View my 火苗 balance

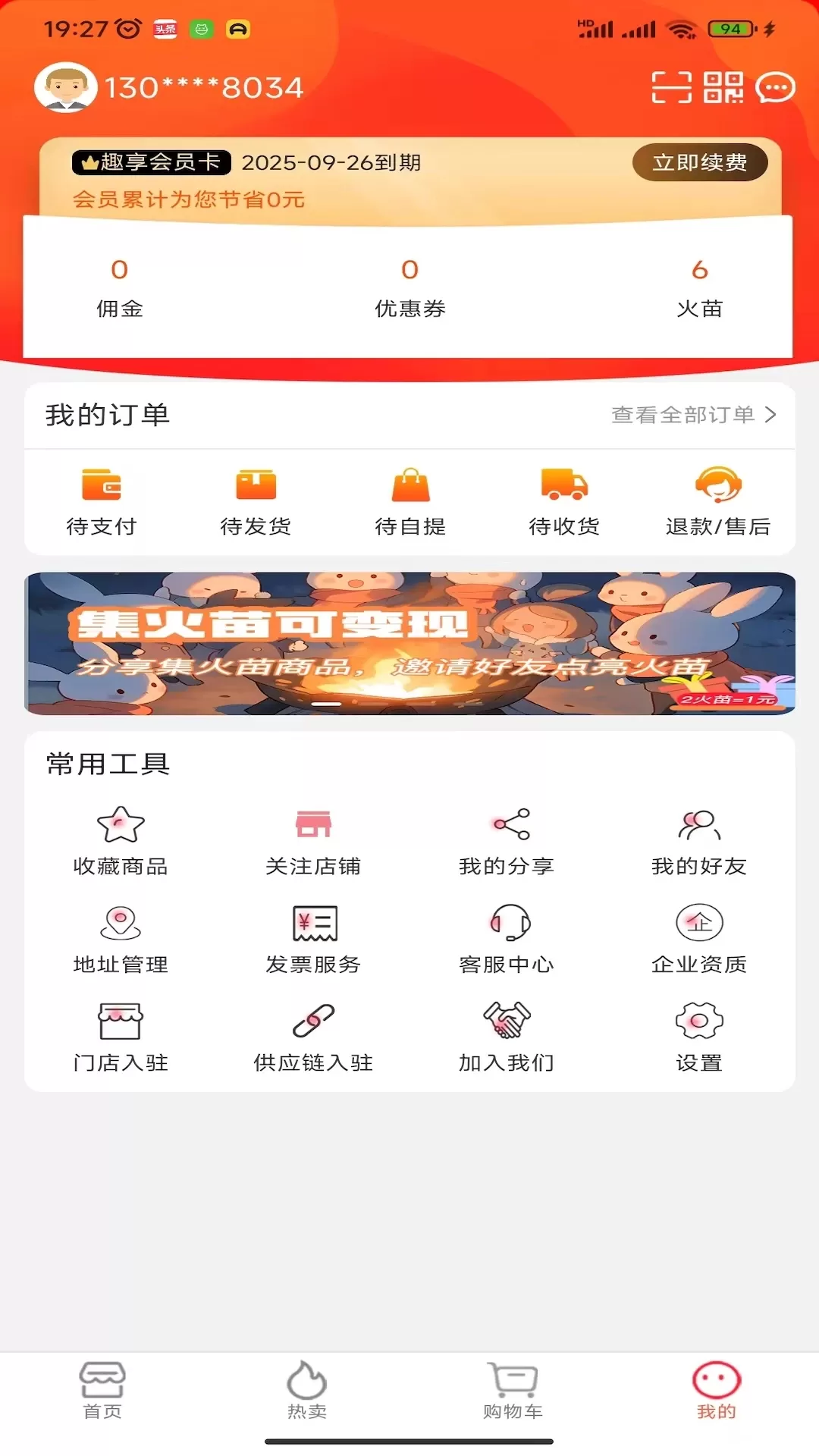pos(699,289)
